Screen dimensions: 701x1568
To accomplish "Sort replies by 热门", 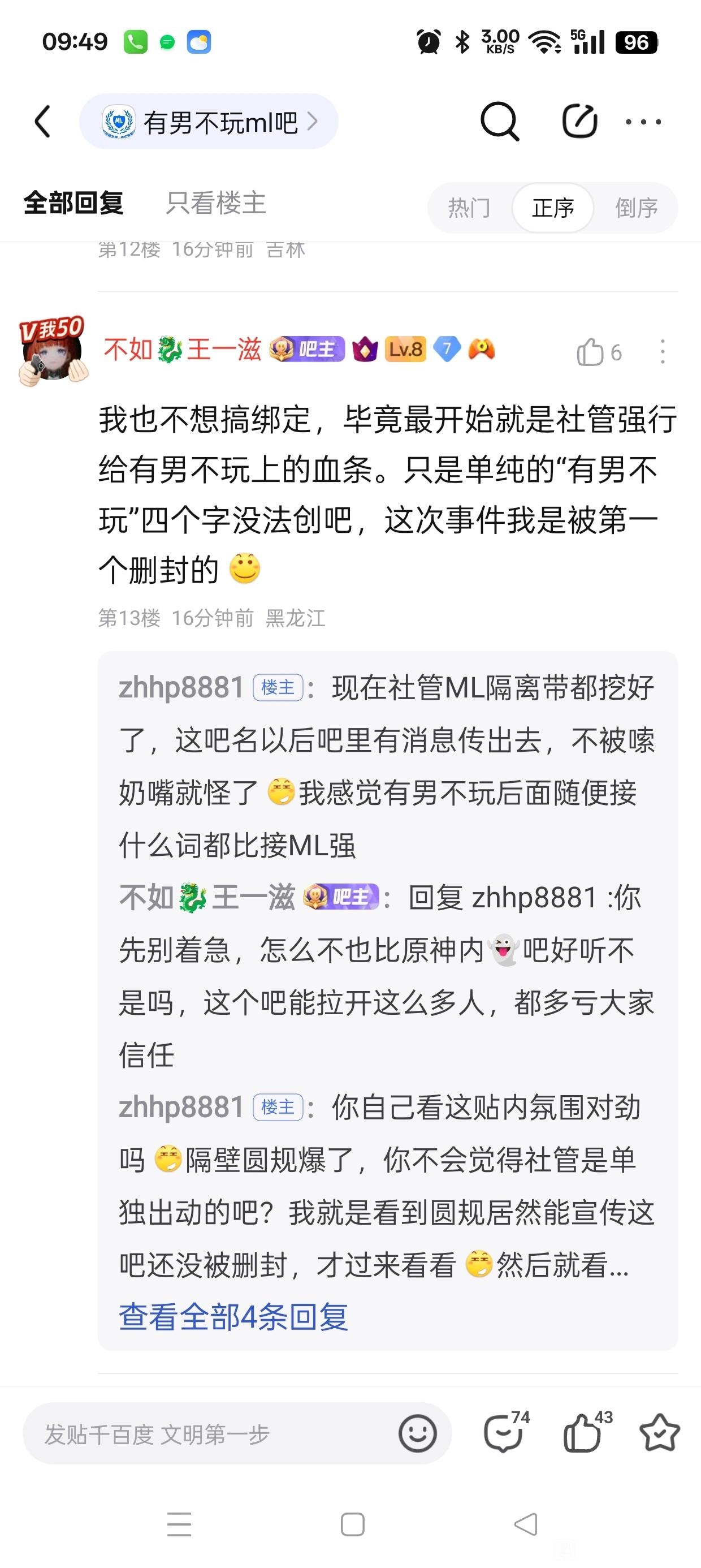I will coord(469,208).
